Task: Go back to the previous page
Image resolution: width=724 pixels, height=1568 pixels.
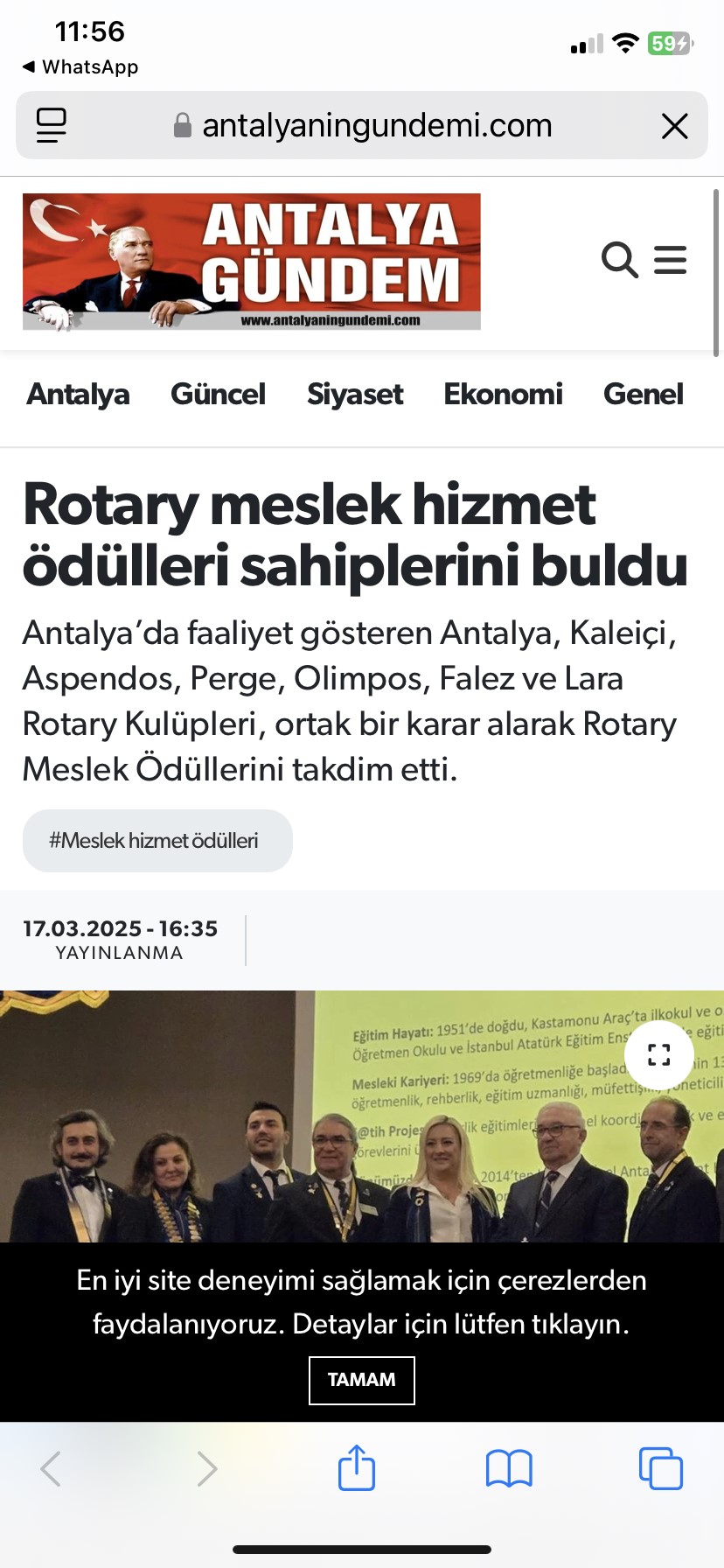Action: coord(51,1468)
